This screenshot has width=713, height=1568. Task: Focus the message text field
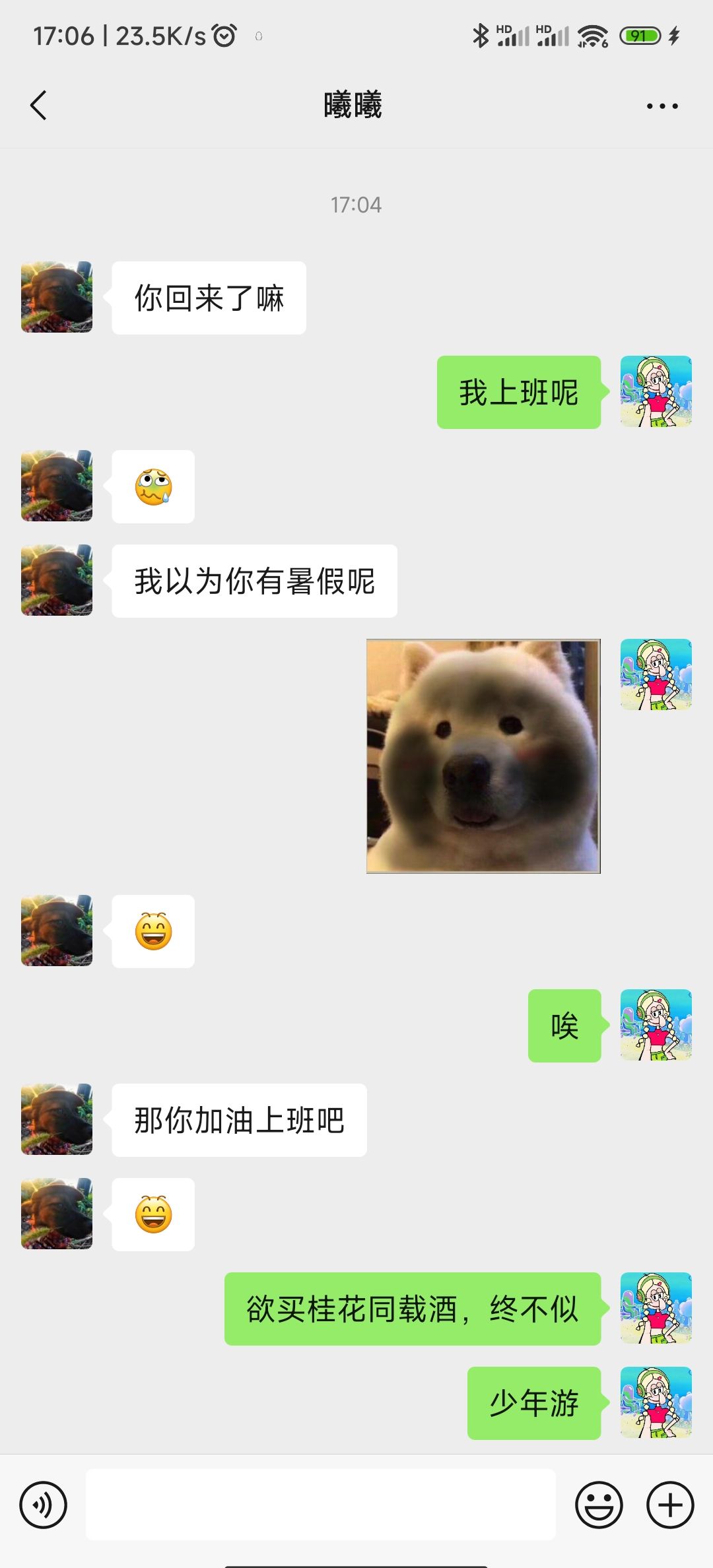(x=320, y=1505)
